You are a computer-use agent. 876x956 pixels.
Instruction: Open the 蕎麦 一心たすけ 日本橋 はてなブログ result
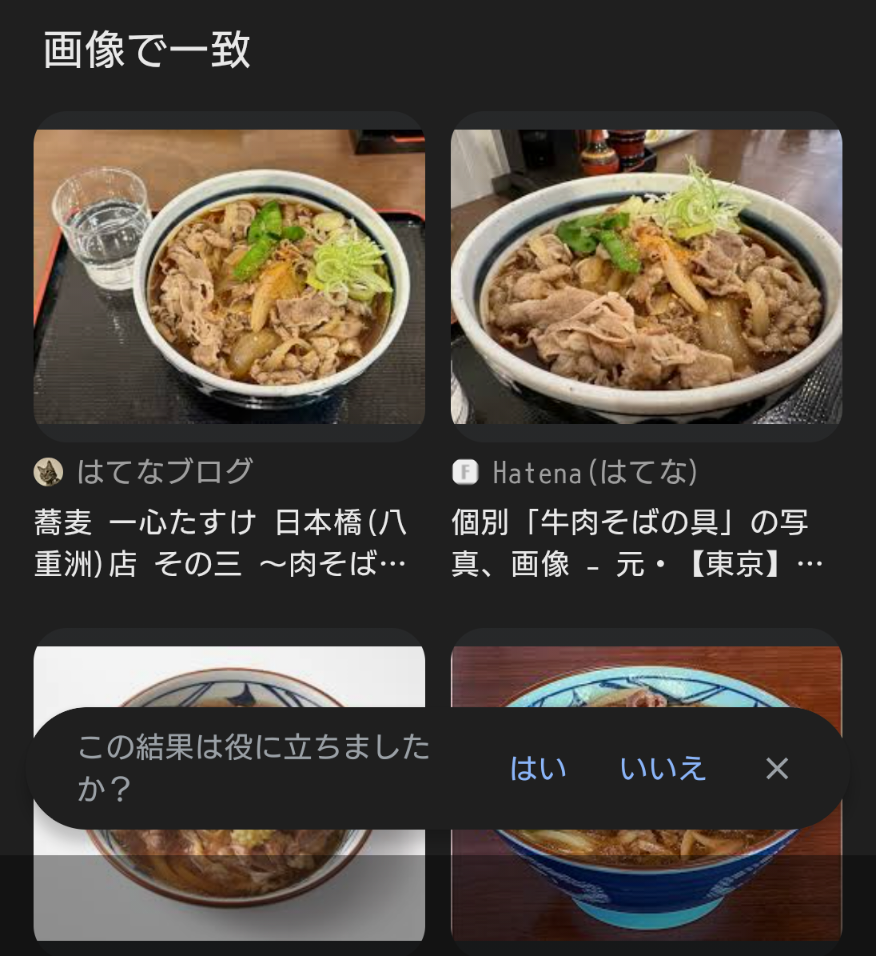coord(229,277)
